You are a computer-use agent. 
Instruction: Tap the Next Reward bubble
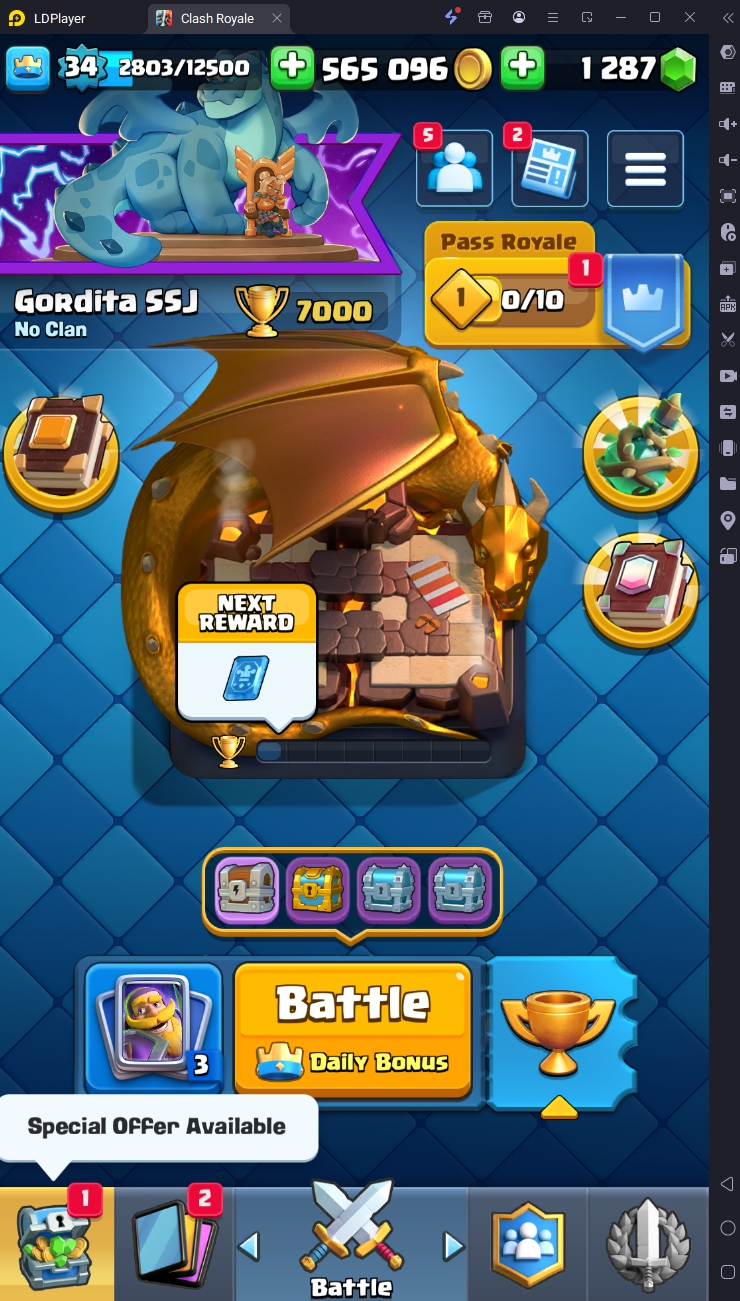click(247, 650)
